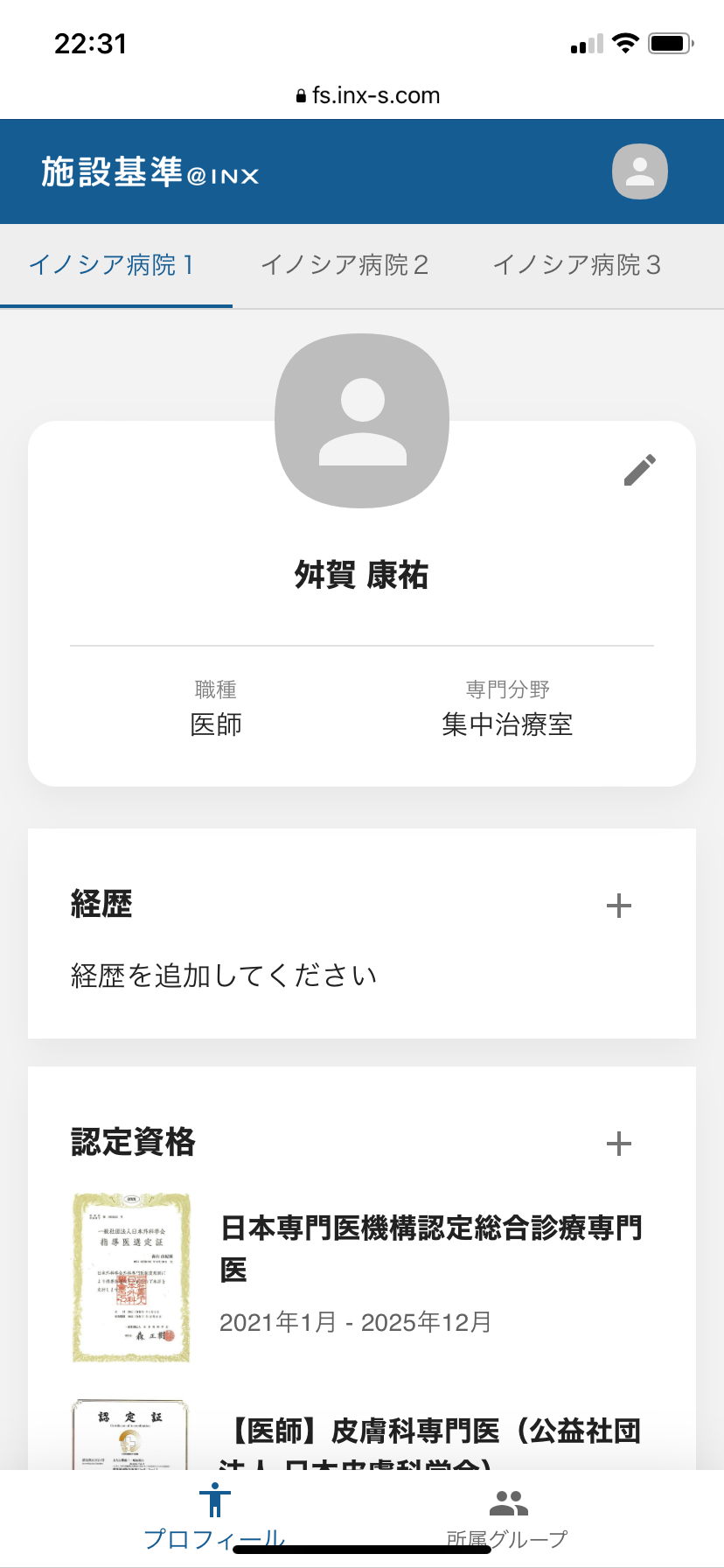Open the 指導医選定証 certificate thumbnail
Image resolution: width=724 pixels, height=1568 pixels.
[131, 1277]
